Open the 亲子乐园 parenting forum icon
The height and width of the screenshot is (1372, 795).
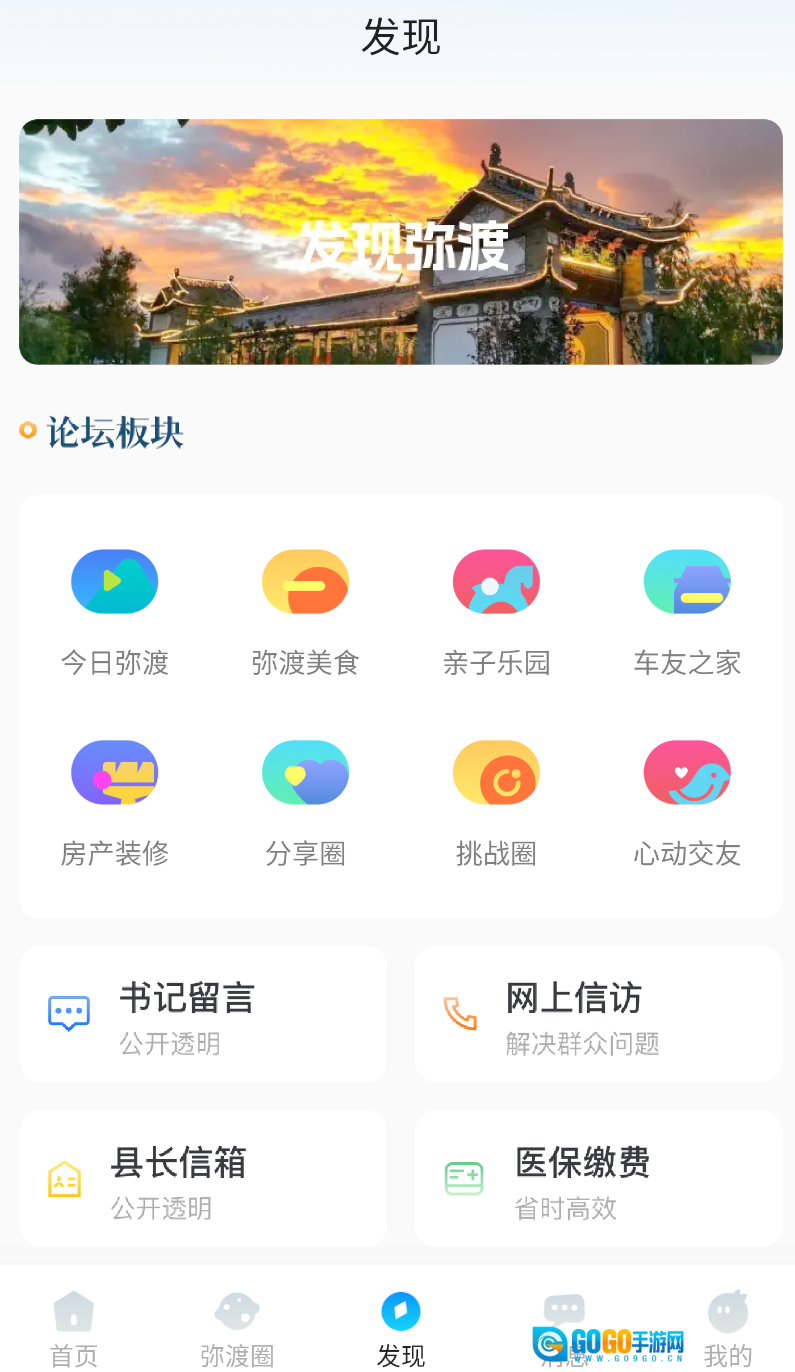[x=496, y=581]
